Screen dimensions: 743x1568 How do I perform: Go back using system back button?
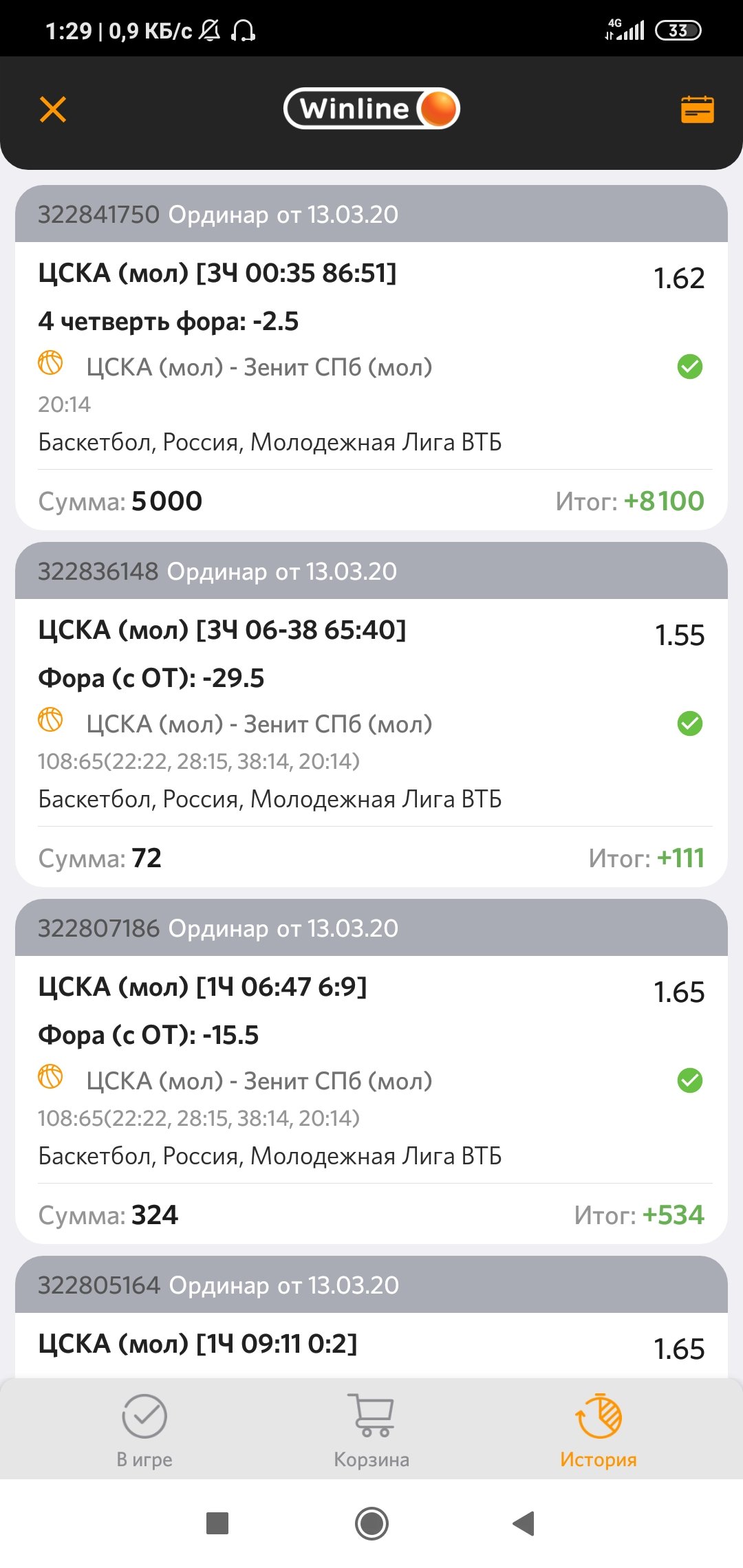(x=524, y=1523)
